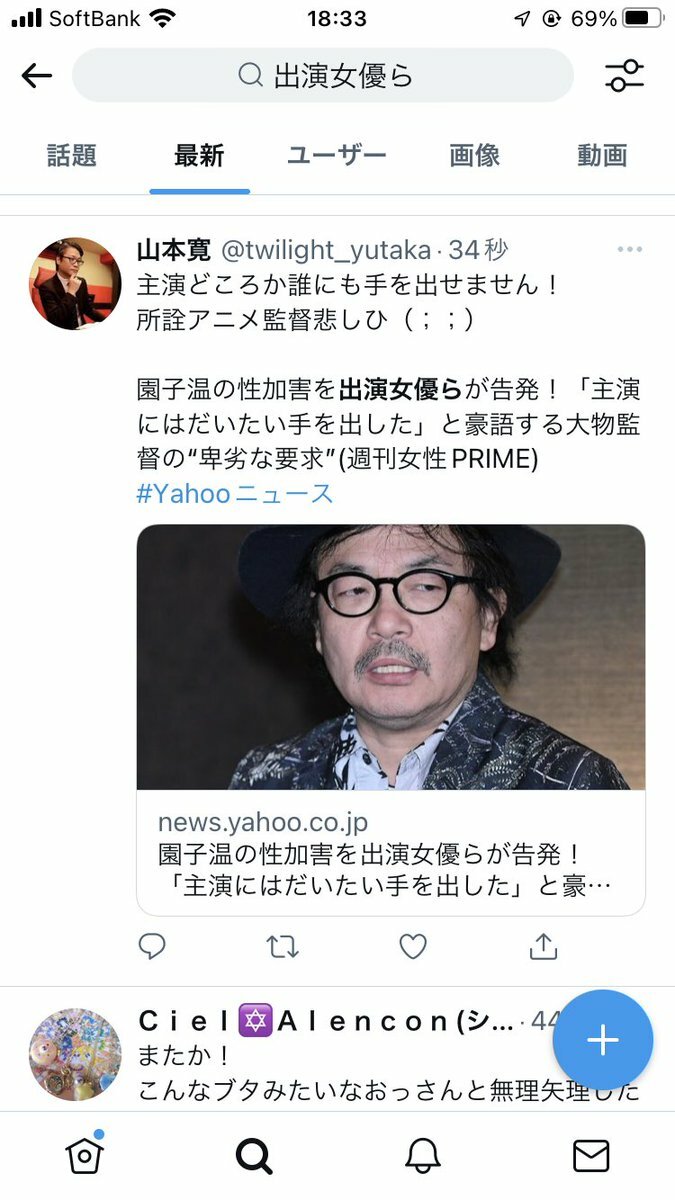Open the search filter settings icon
The height and width of the screenshot is (1200, 675).
[625, 76]
